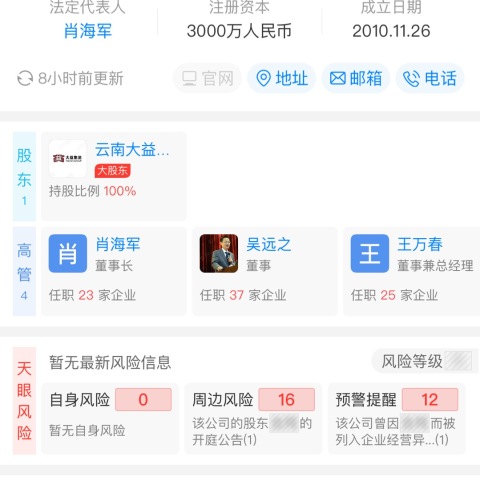The image size is (480, 480).
Task: Open executive card for 肖海军 董事长
Action: click(x=114, y=271)
